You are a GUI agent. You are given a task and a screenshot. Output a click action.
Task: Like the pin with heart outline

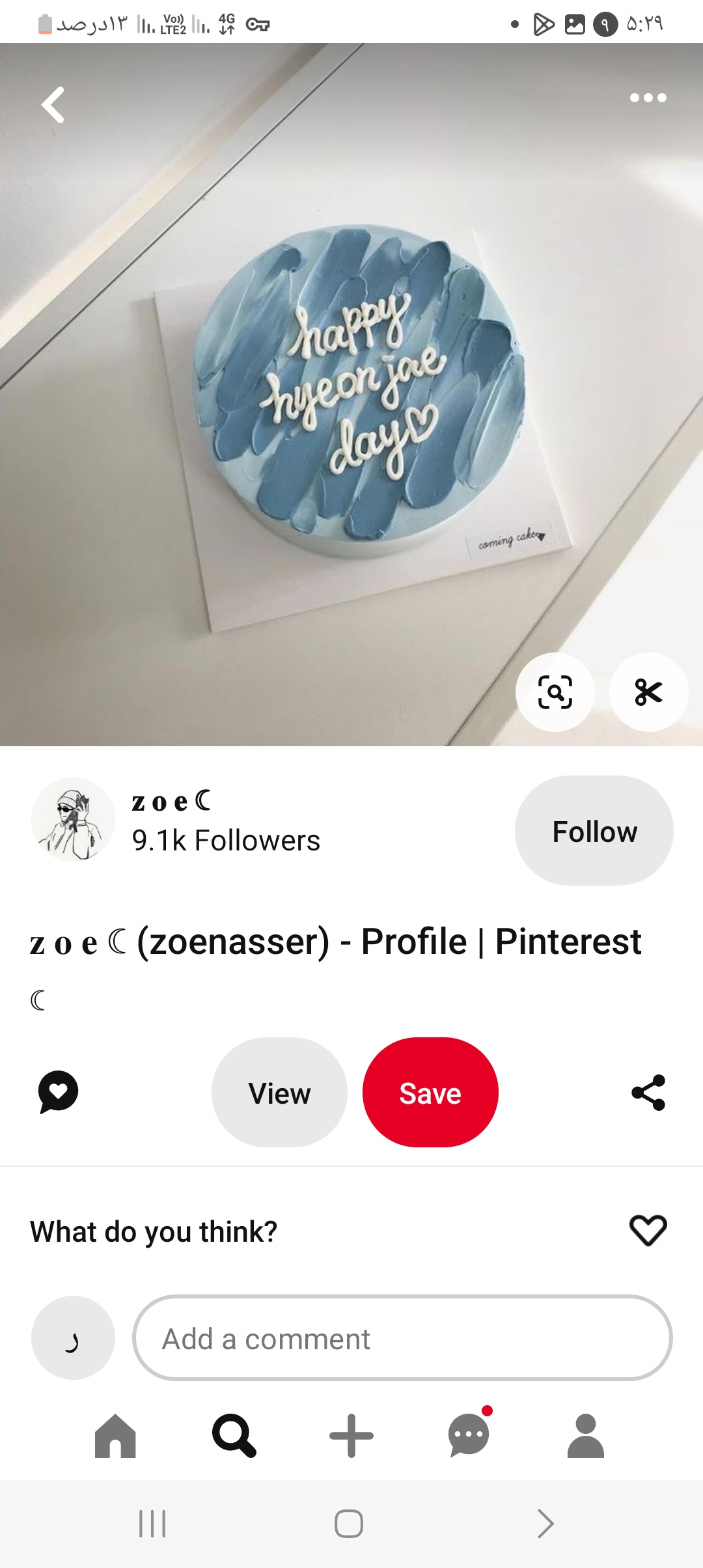coord(648,1231)
